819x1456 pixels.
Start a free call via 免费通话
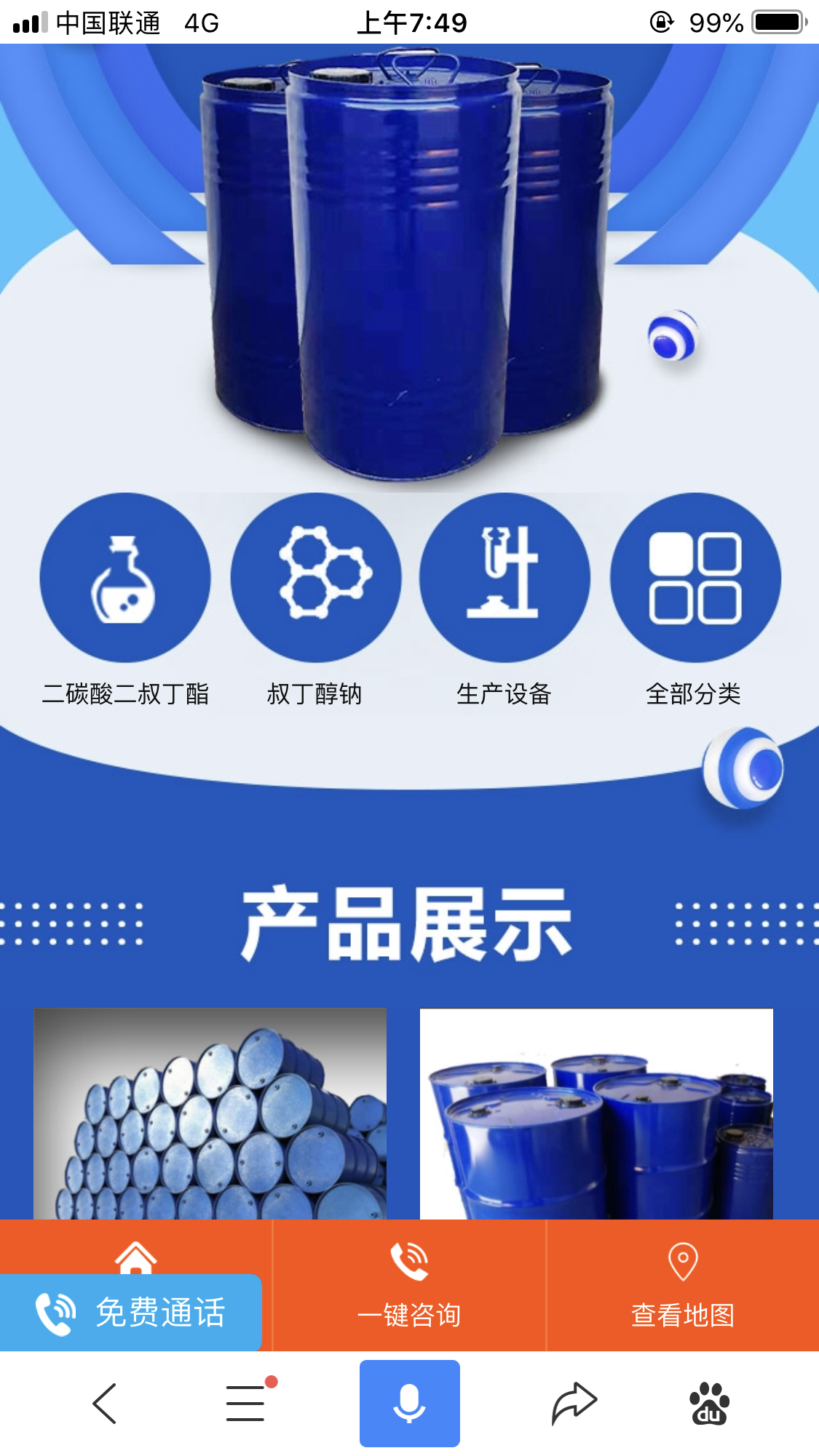pos(131,1313)
